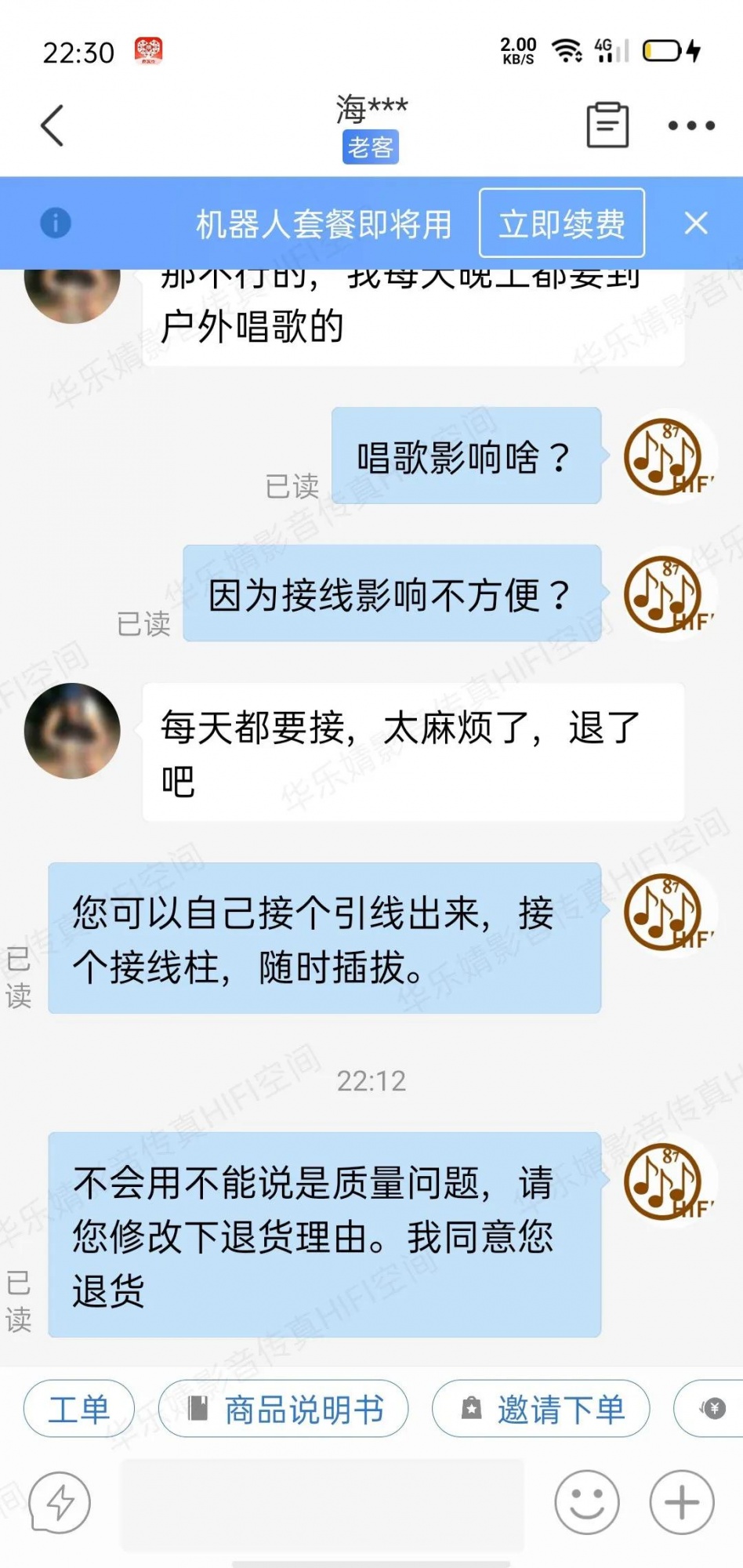Open the quick replies lightning icon
The height and width of the screenshot is (1568, 743).
tap(60, 1503)
